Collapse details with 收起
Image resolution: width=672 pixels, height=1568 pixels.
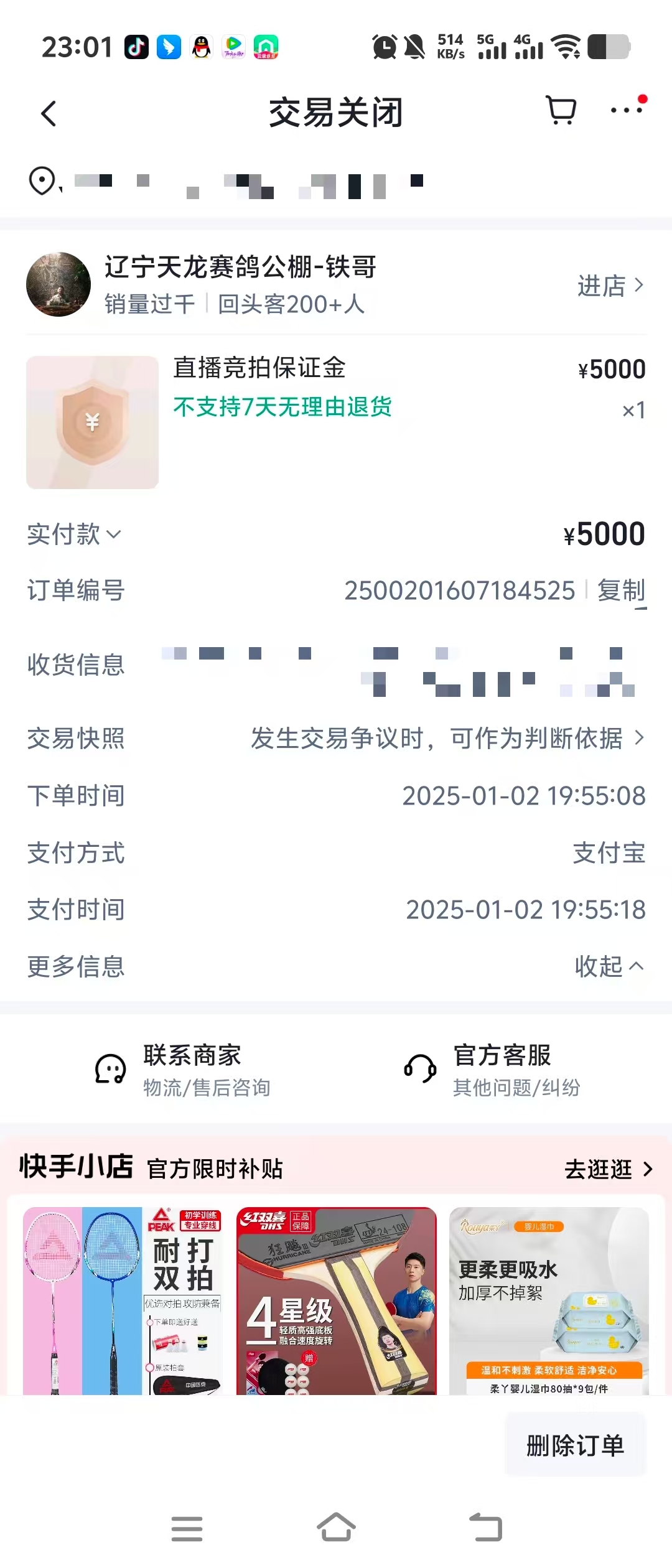[x=609, y=966]
